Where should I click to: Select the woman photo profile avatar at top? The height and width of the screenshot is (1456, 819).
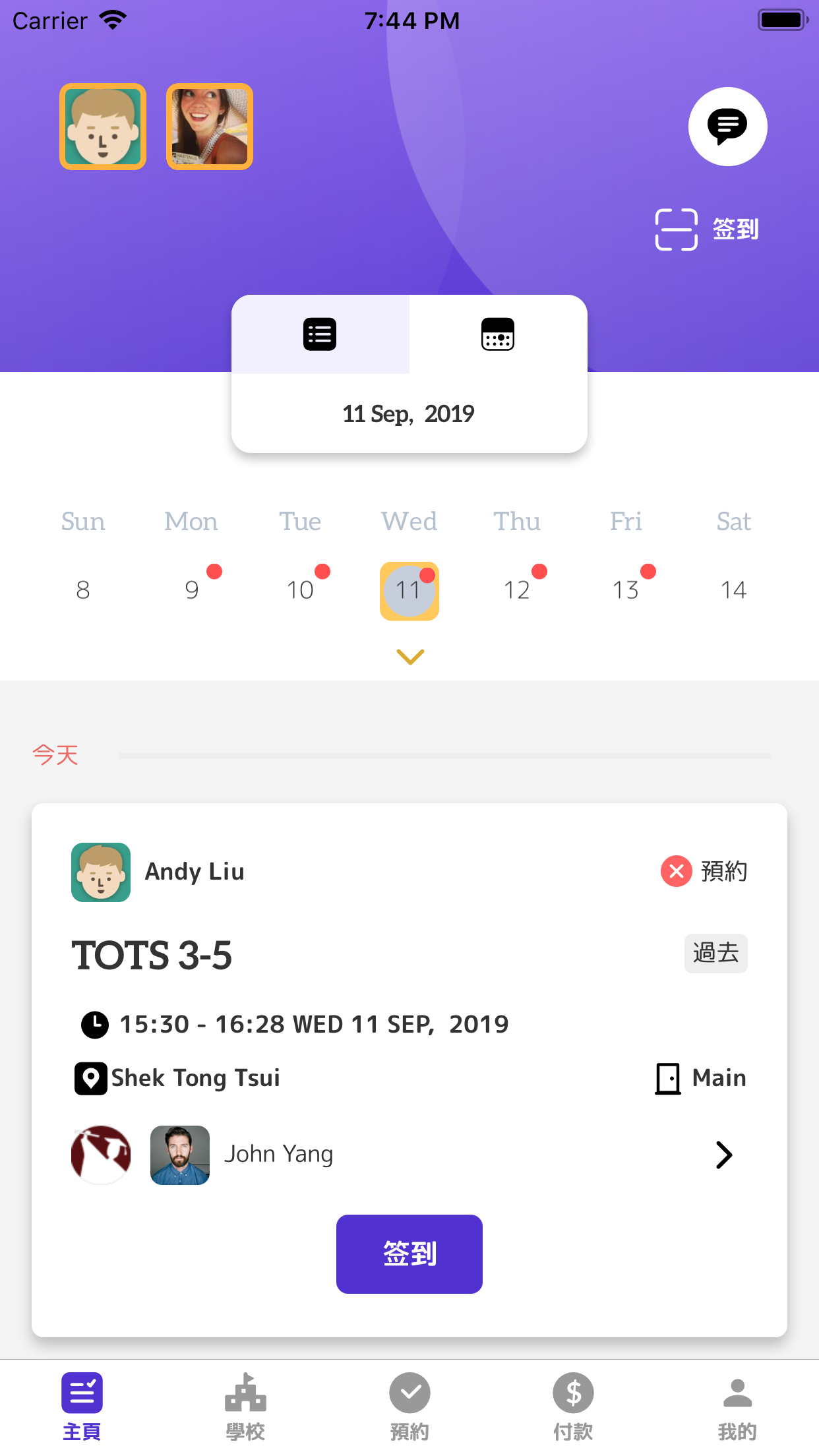coord(210,127)
